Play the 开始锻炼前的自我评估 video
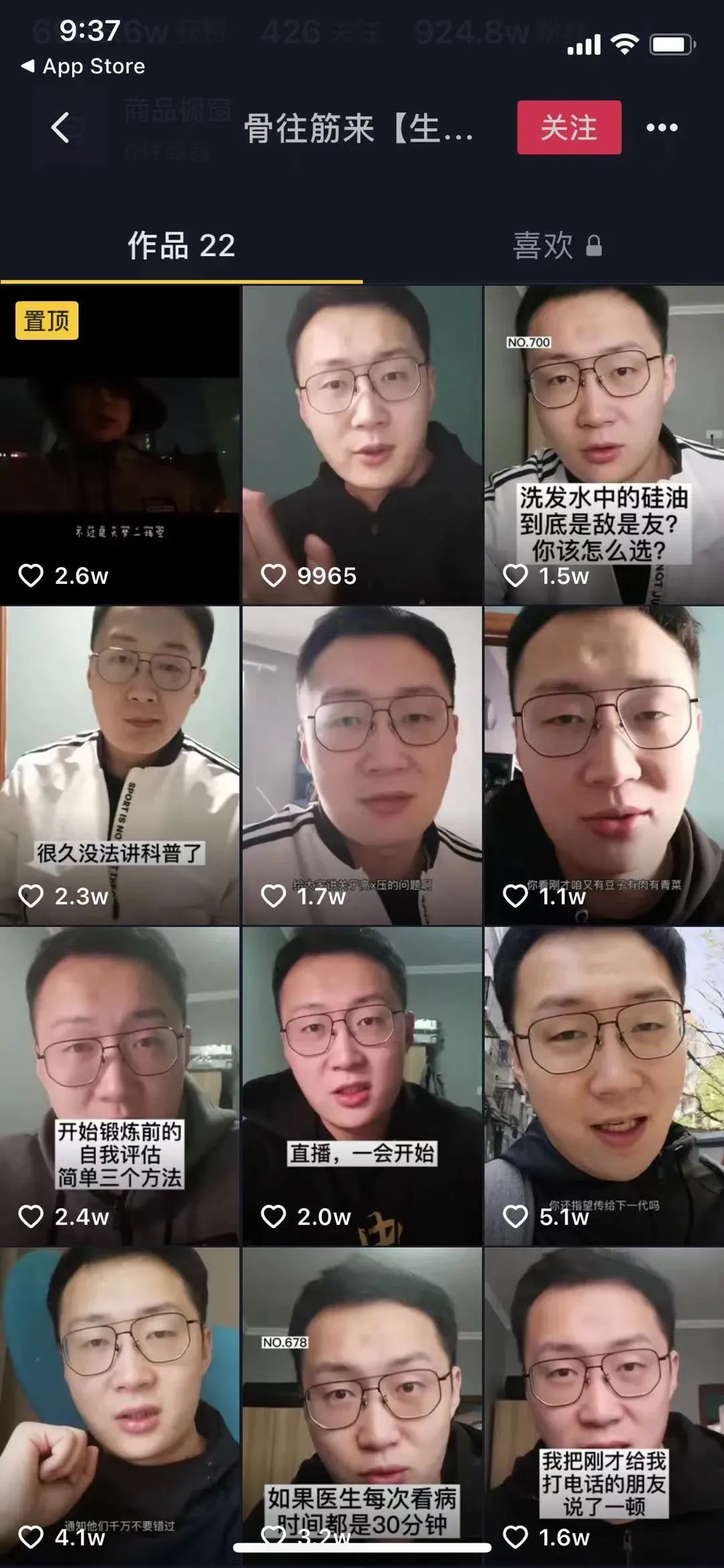 [119, 1086]
